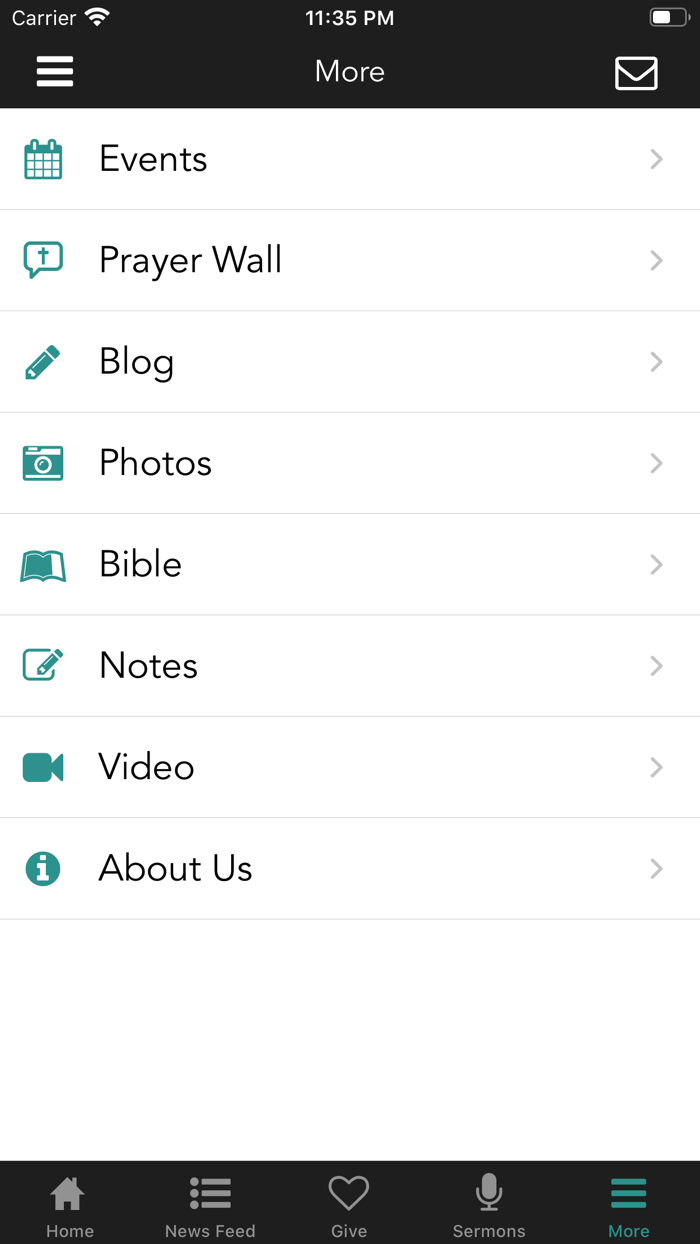The height and width of the screenshot is (1244, 700).
Task: Open the Blog section
Action: pyautogui.click(x=350, y=362)
